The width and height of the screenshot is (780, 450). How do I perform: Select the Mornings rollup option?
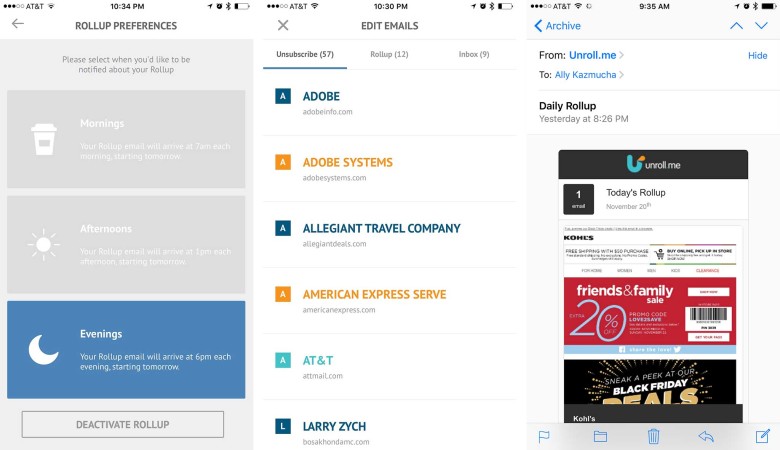pos(126,139)
